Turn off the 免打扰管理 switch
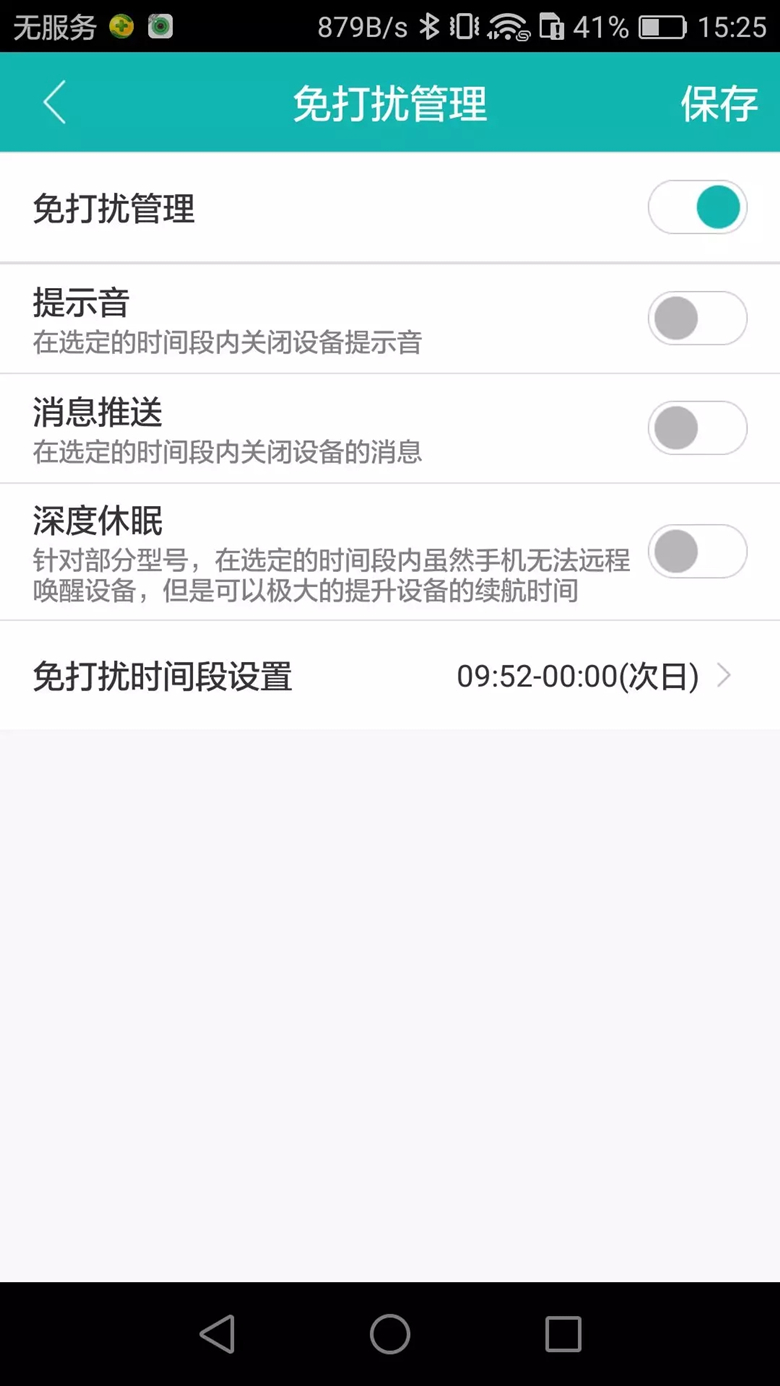Image resolution: width=780 pixels, height=1386 pixels. coord(697,208)
